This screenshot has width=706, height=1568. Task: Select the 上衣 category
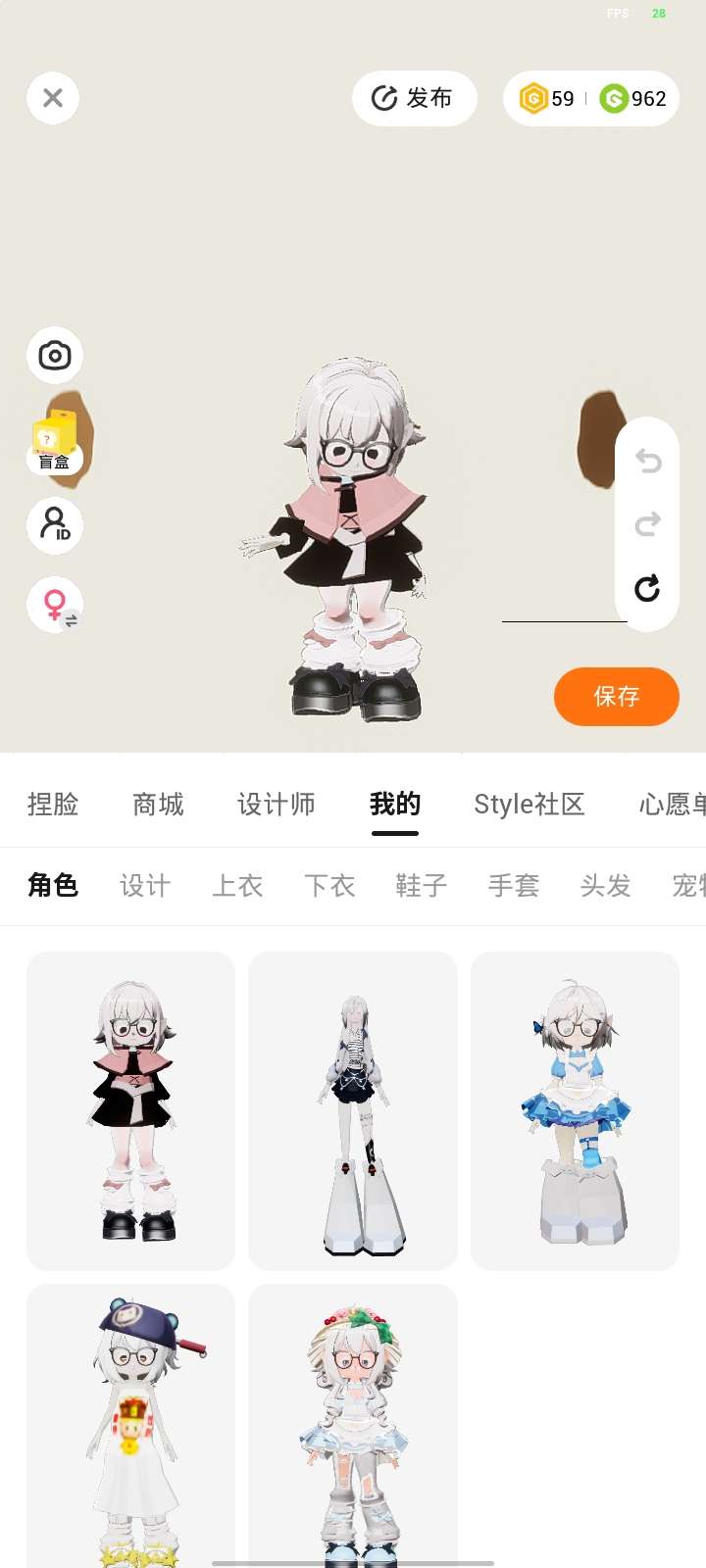pyautogui.click(x=237, y=886)
